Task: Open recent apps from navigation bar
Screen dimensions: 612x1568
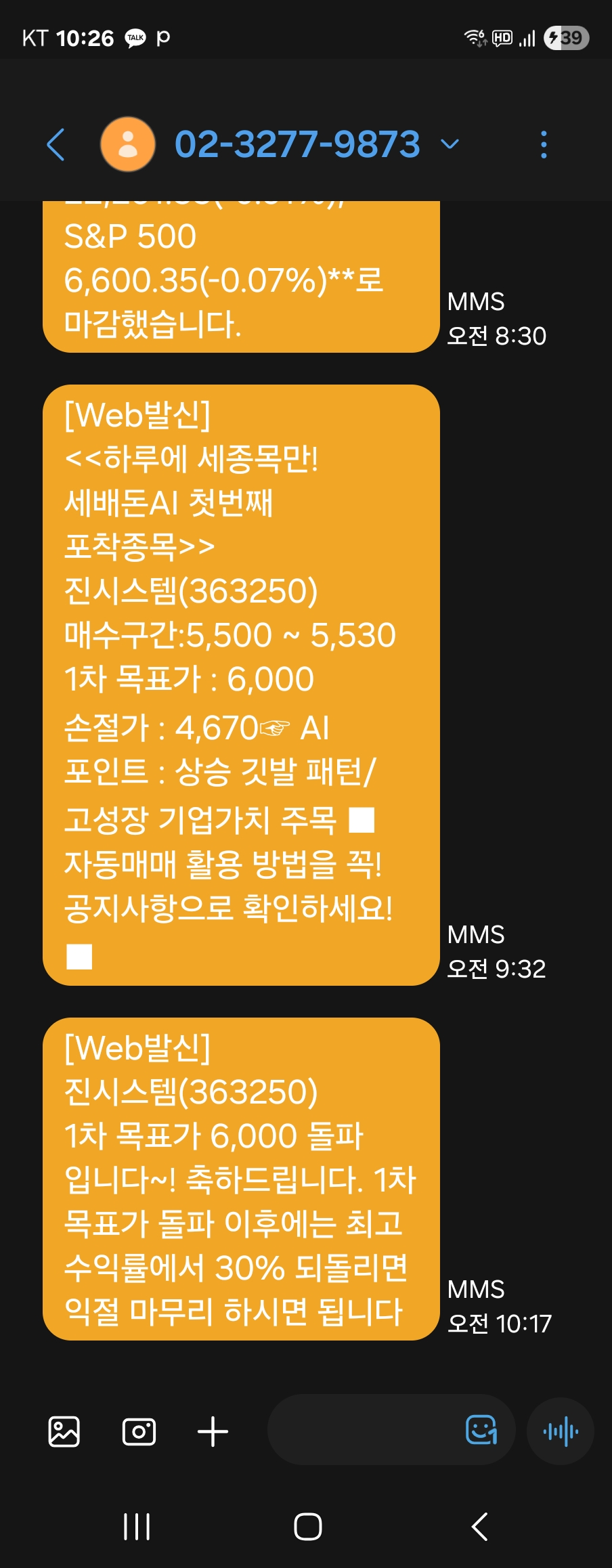Action: tap(137, 1527)
